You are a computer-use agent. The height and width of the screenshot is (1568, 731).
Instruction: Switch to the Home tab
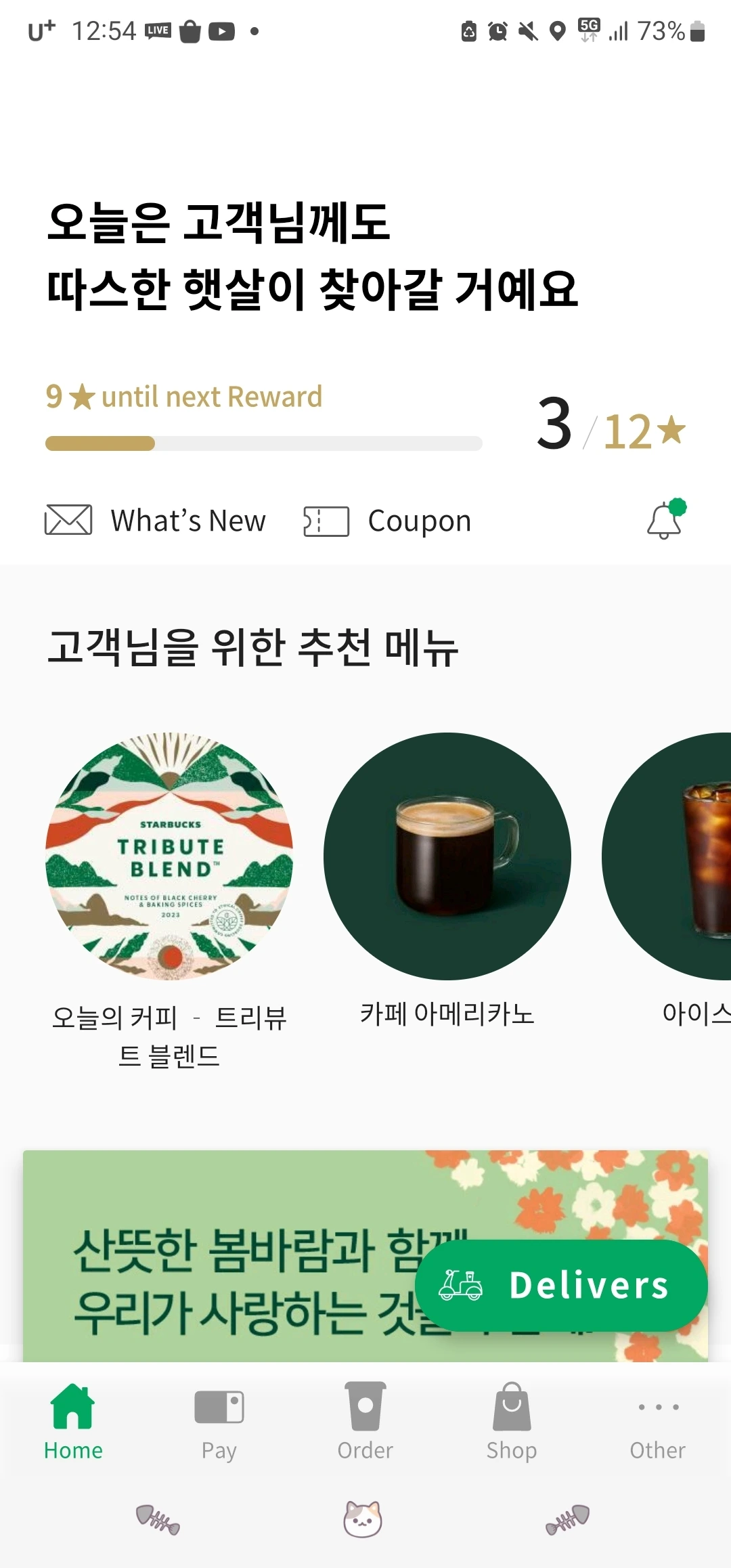73,1421
